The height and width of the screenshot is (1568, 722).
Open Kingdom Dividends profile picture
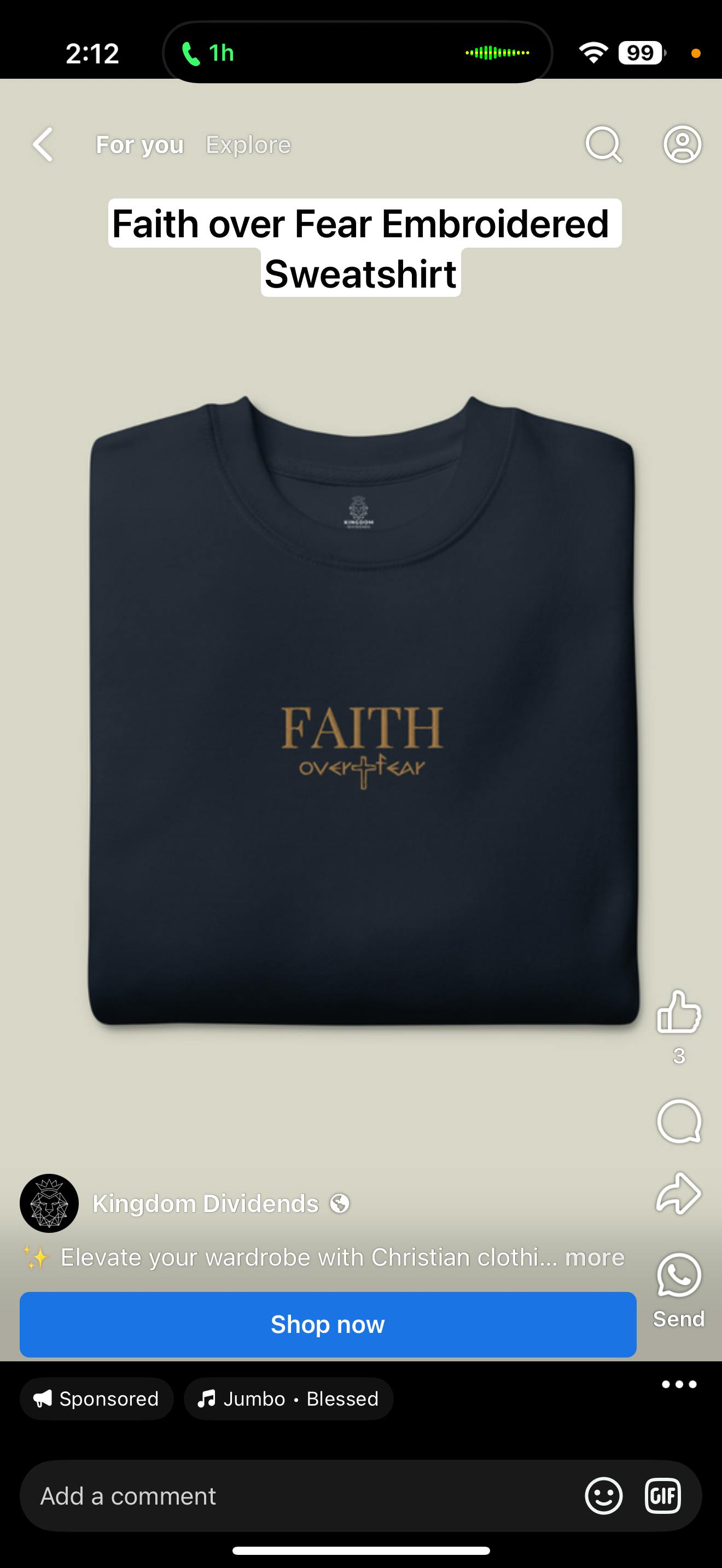[x=49, y=1203]
